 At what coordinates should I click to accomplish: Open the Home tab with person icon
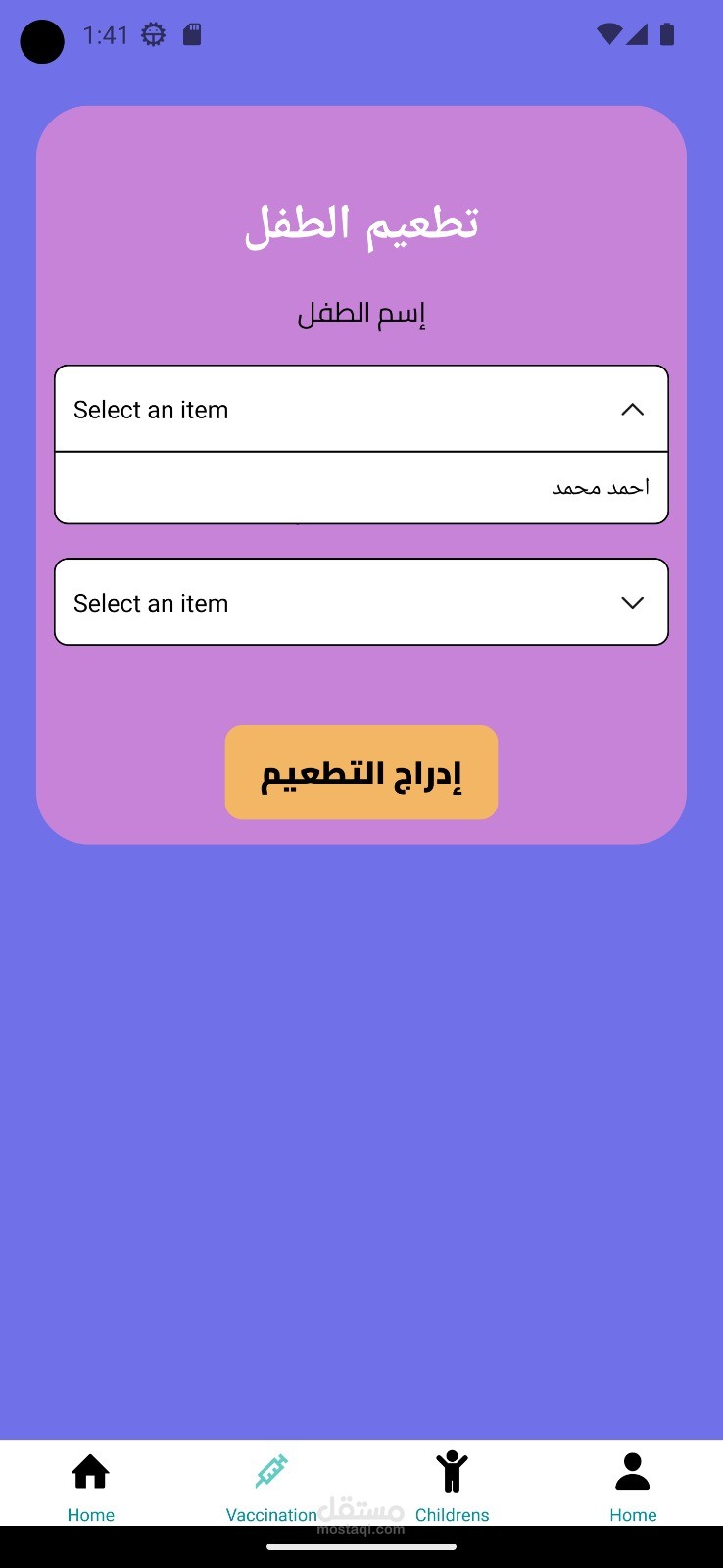pos(633,1488)
